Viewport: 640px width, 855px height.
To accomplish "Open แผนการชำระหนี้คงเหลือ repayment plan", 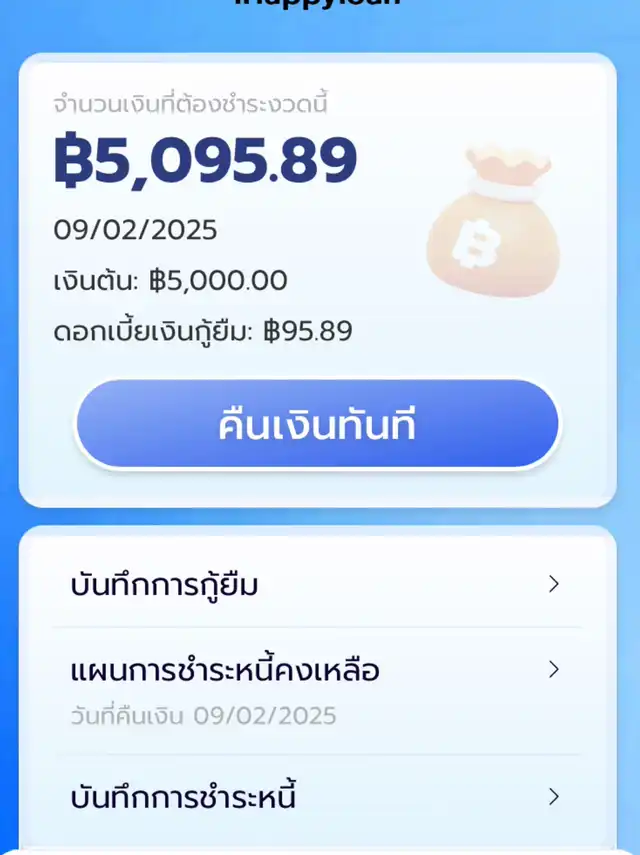I will [x=316, y=688].
